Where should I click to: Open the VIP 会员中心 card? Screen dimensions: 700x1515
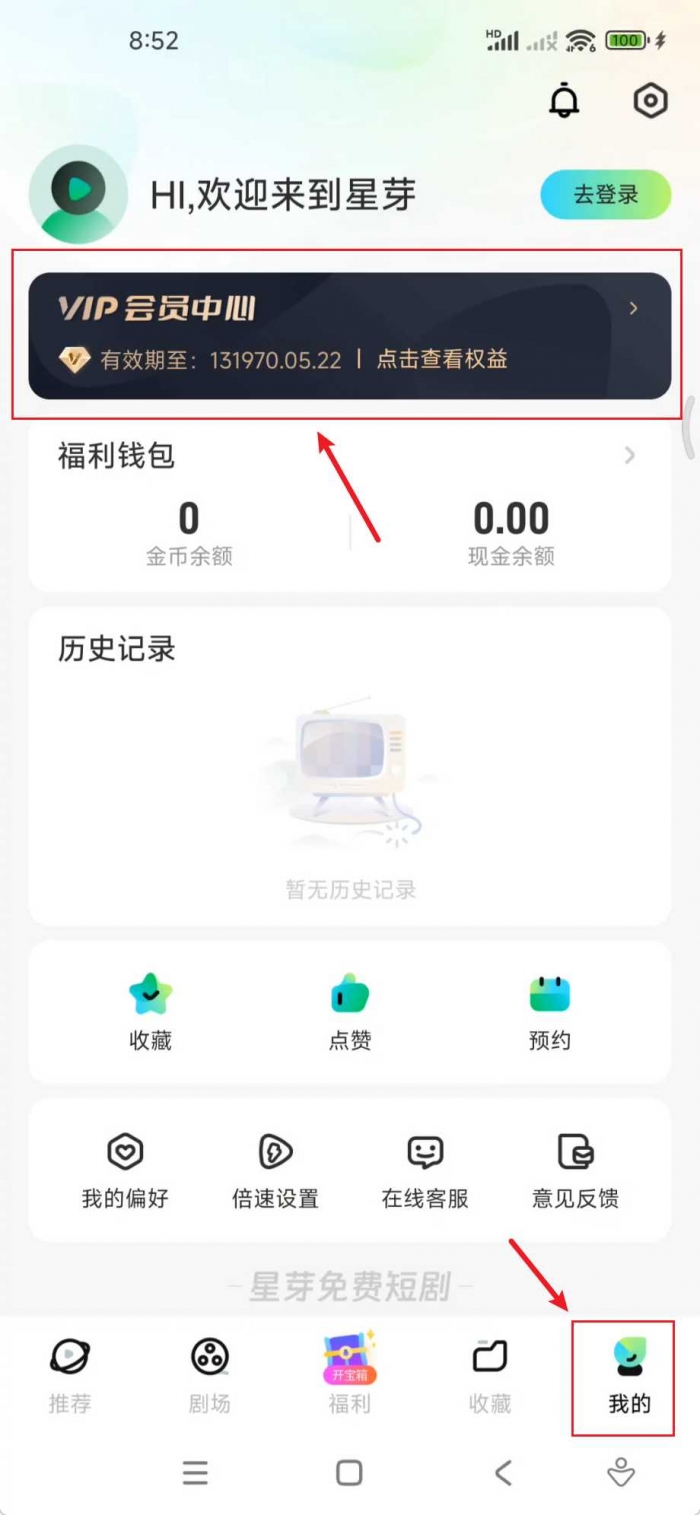point(349,336)
